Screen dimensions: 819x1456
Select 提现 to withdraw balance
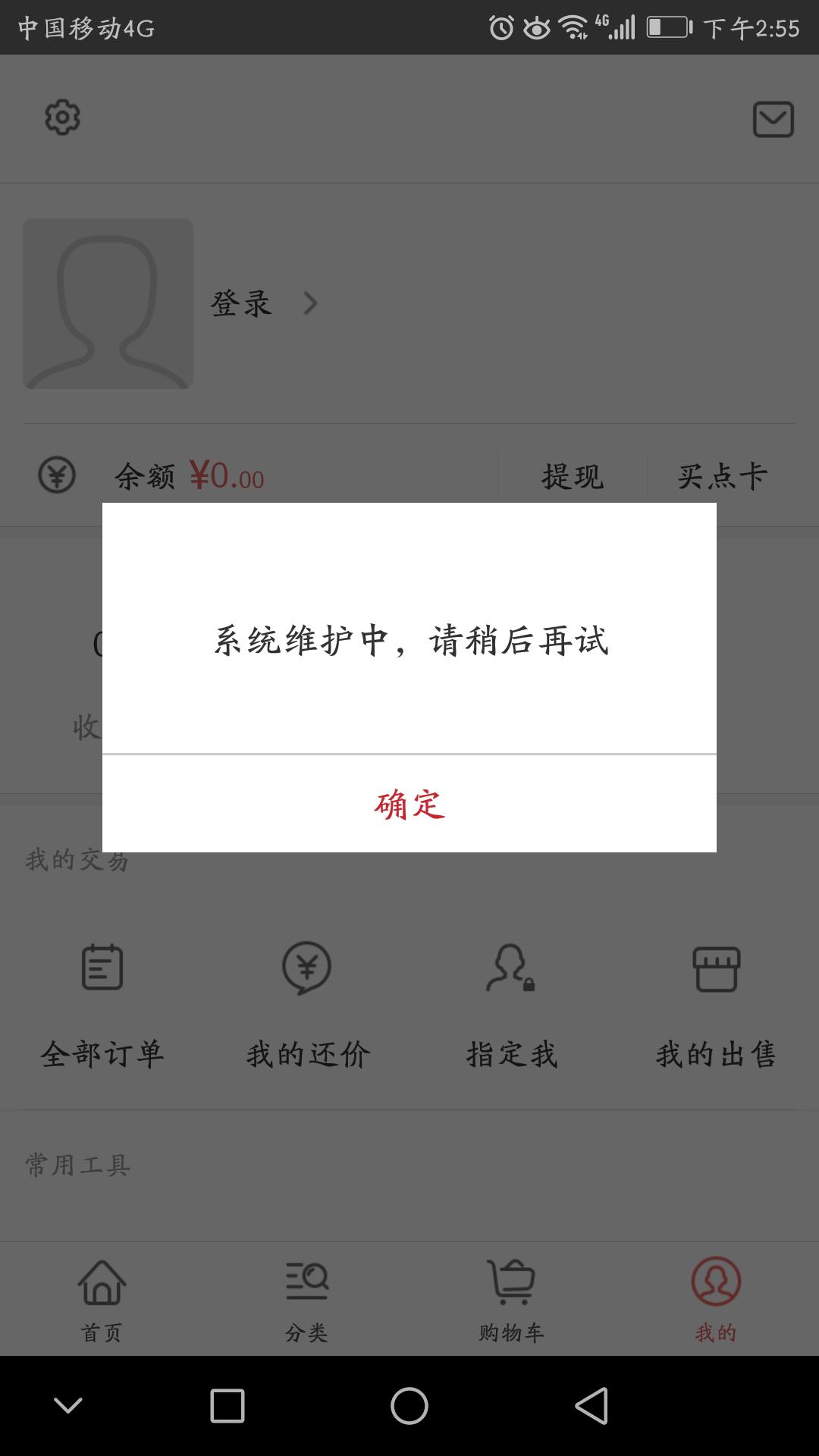pyautogui.click(x=573, y=477)
